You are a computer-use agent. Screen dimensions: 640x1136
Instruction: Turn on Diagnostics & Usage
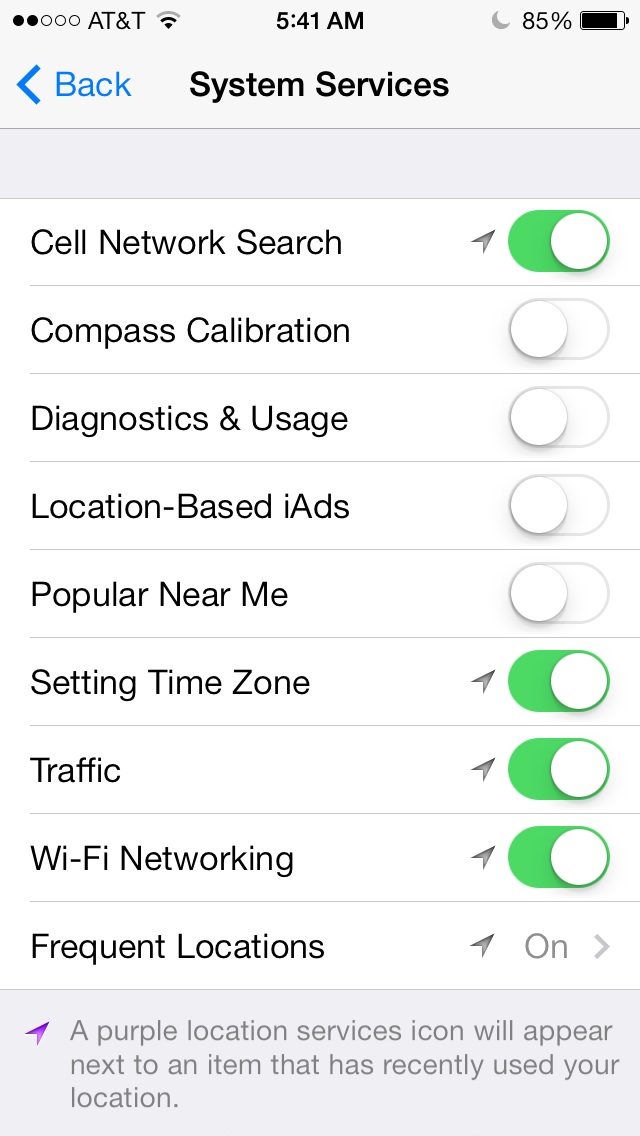click(x=558, y=418)
